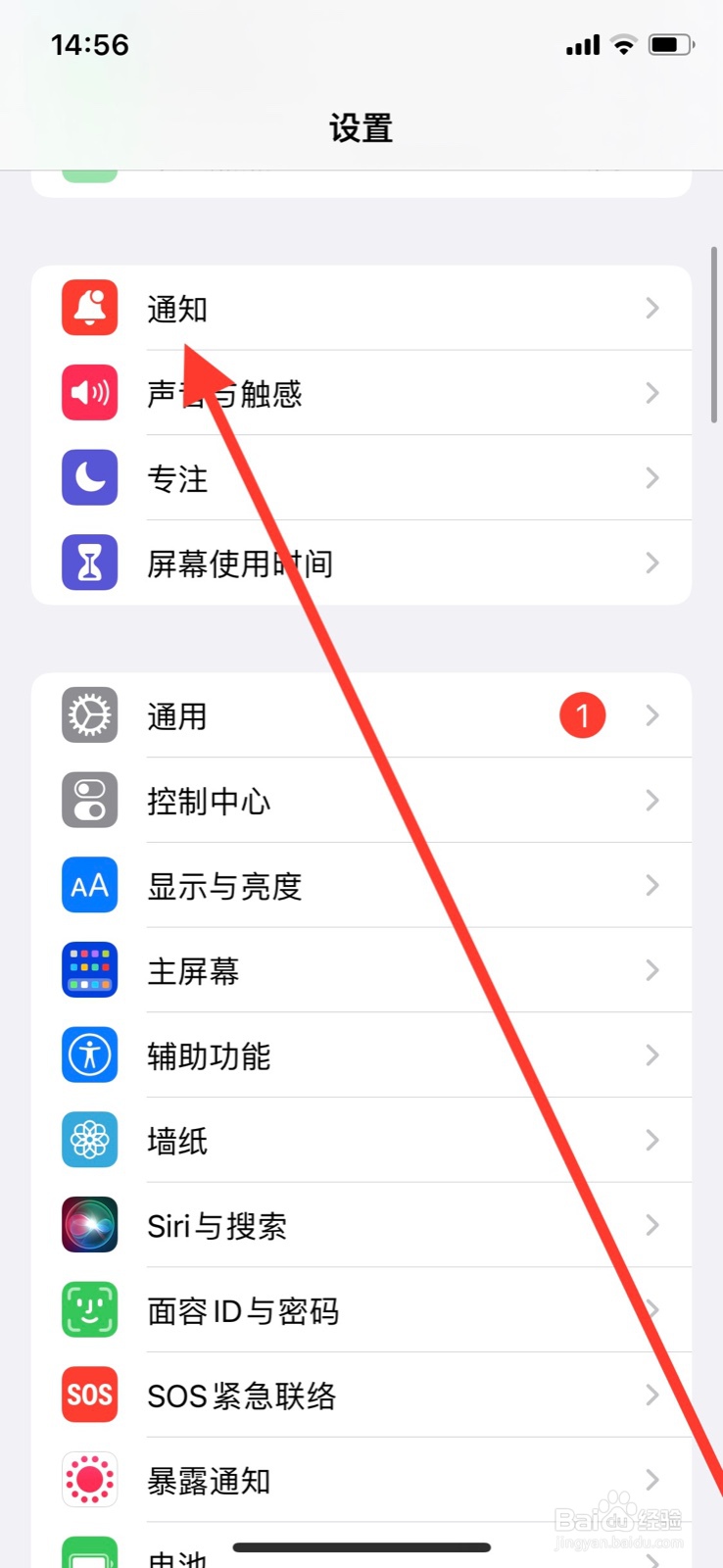Expand 屏幕使用时间 with its chevron
This screenshot has width=723, height=1568.
(x=651, y=562)
